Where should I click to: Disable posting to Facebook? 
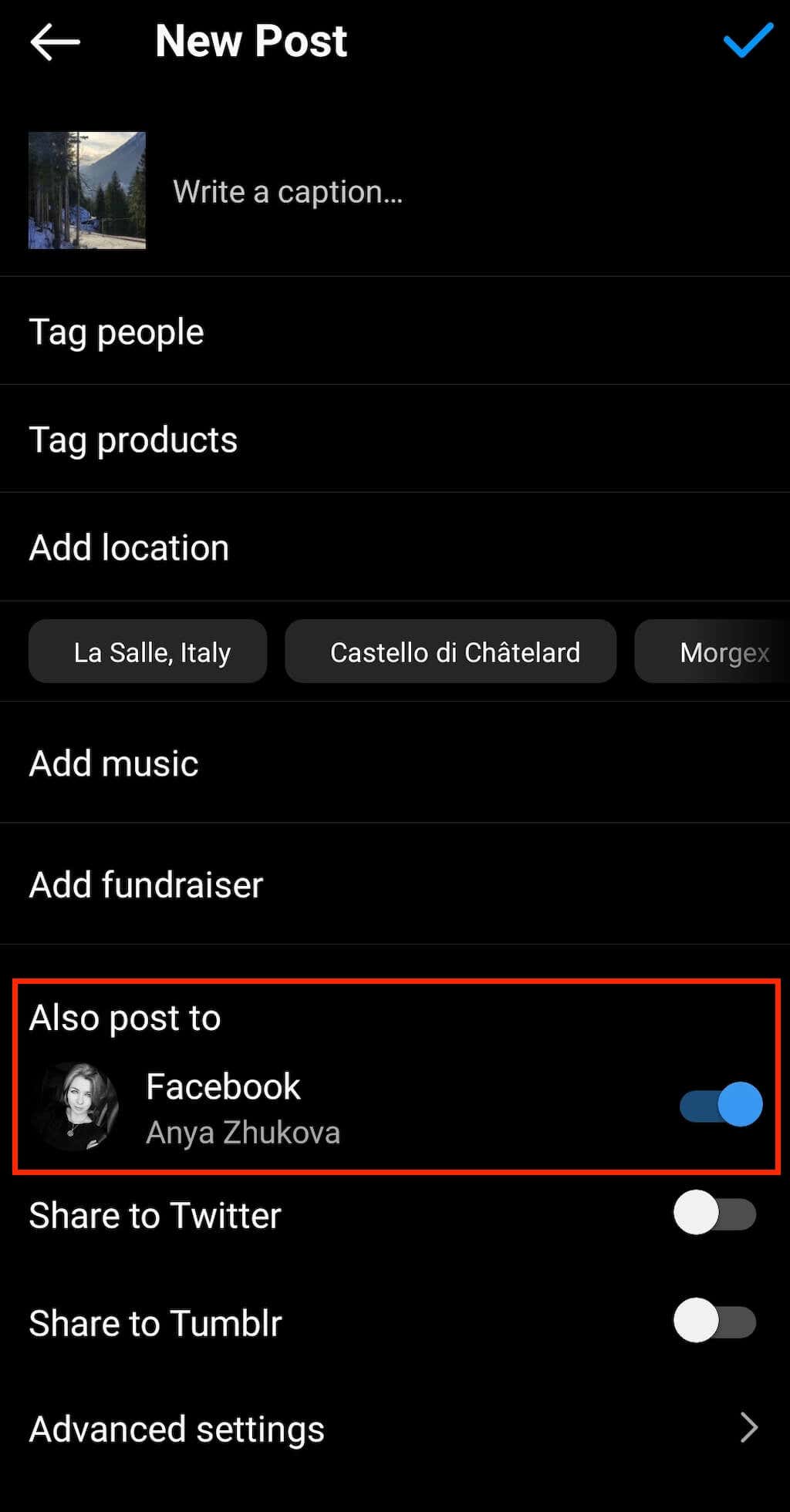click(717, 1104)
